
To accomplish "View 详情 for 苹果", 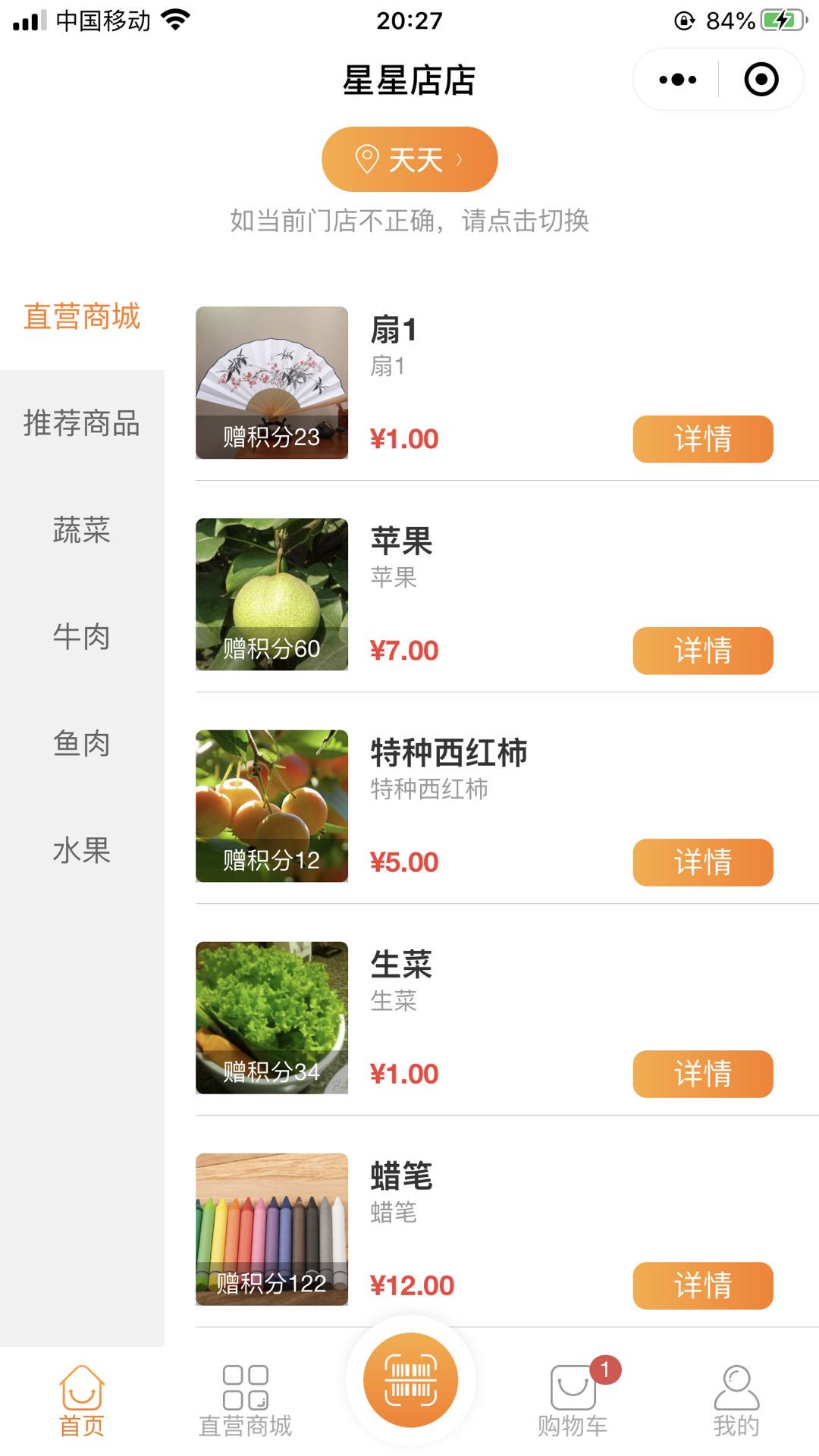I will pos(703,651).
